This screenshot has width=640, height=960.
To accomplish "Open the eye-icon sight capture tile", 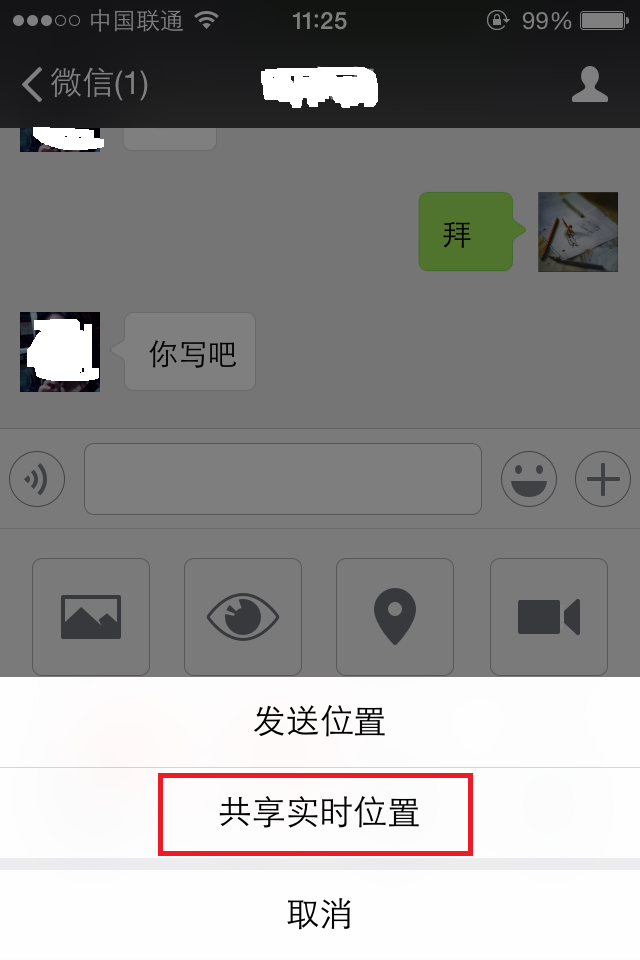I will [x=243, y=616].
